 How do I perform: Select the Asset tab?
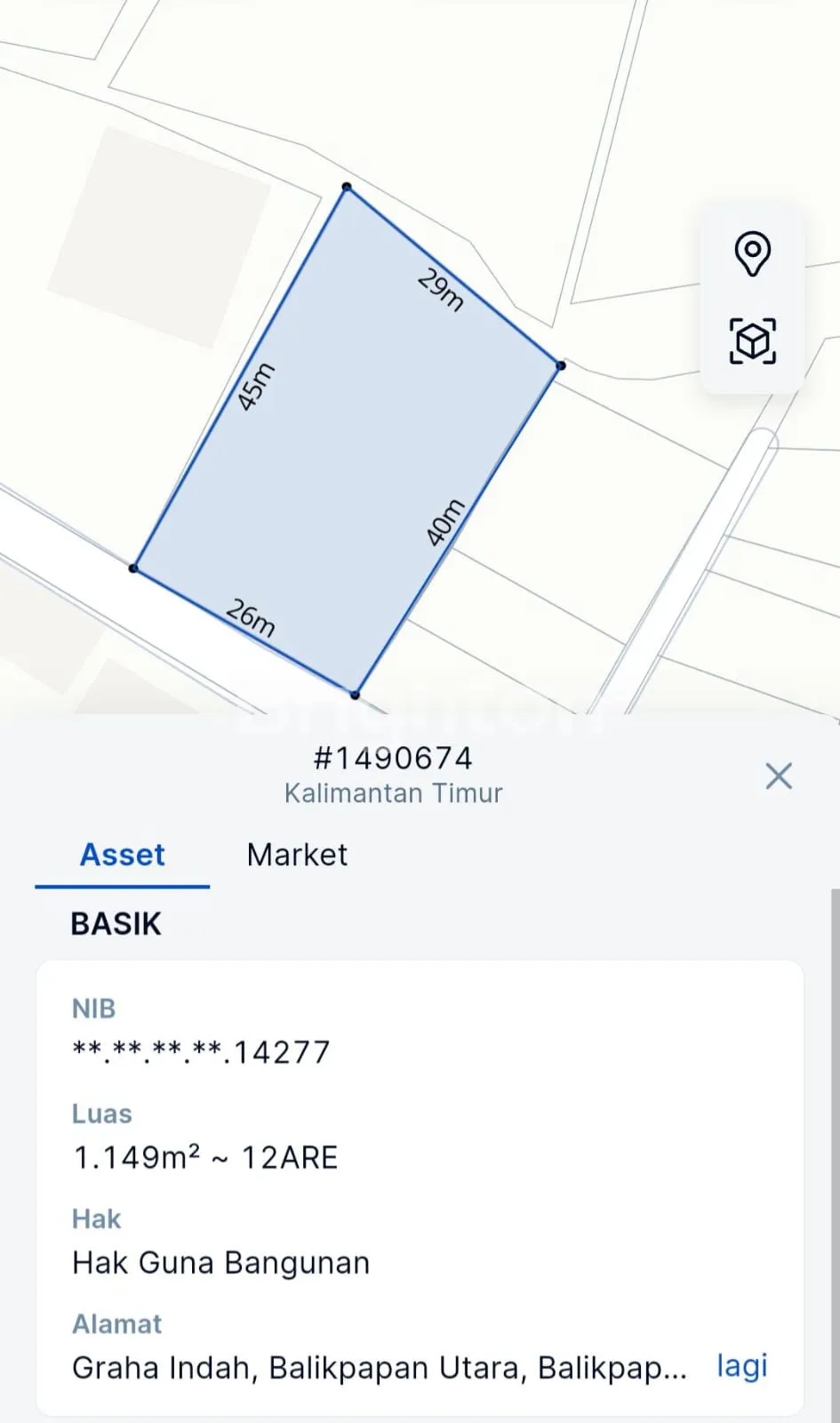coord(123,855)
